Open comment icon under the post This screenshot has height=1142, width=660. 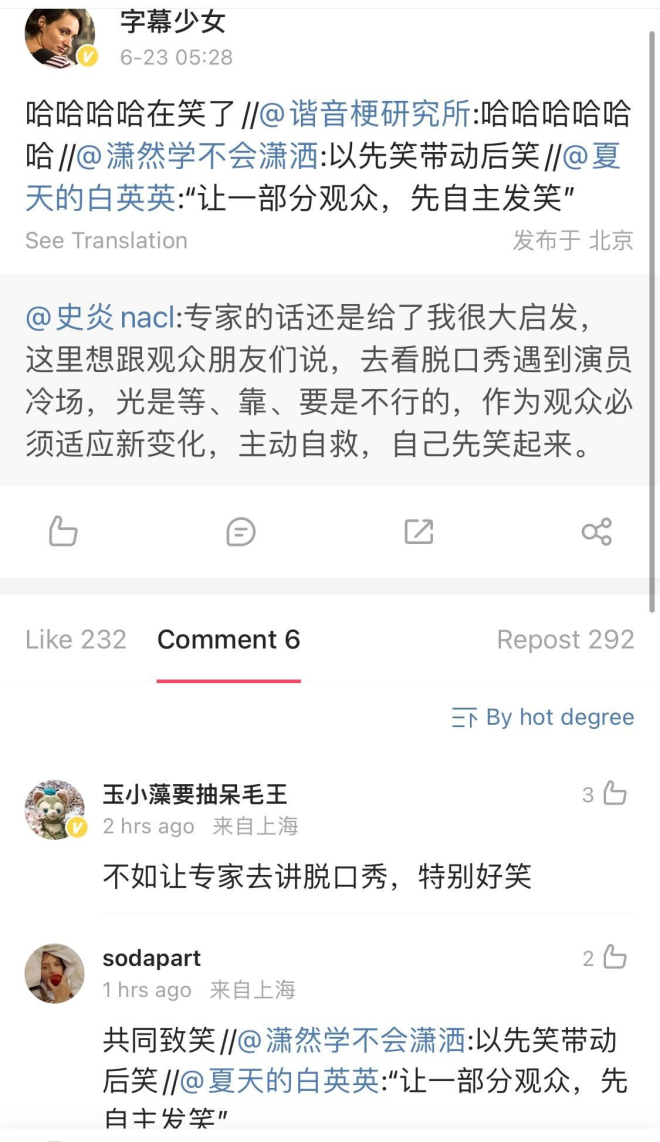241,531
